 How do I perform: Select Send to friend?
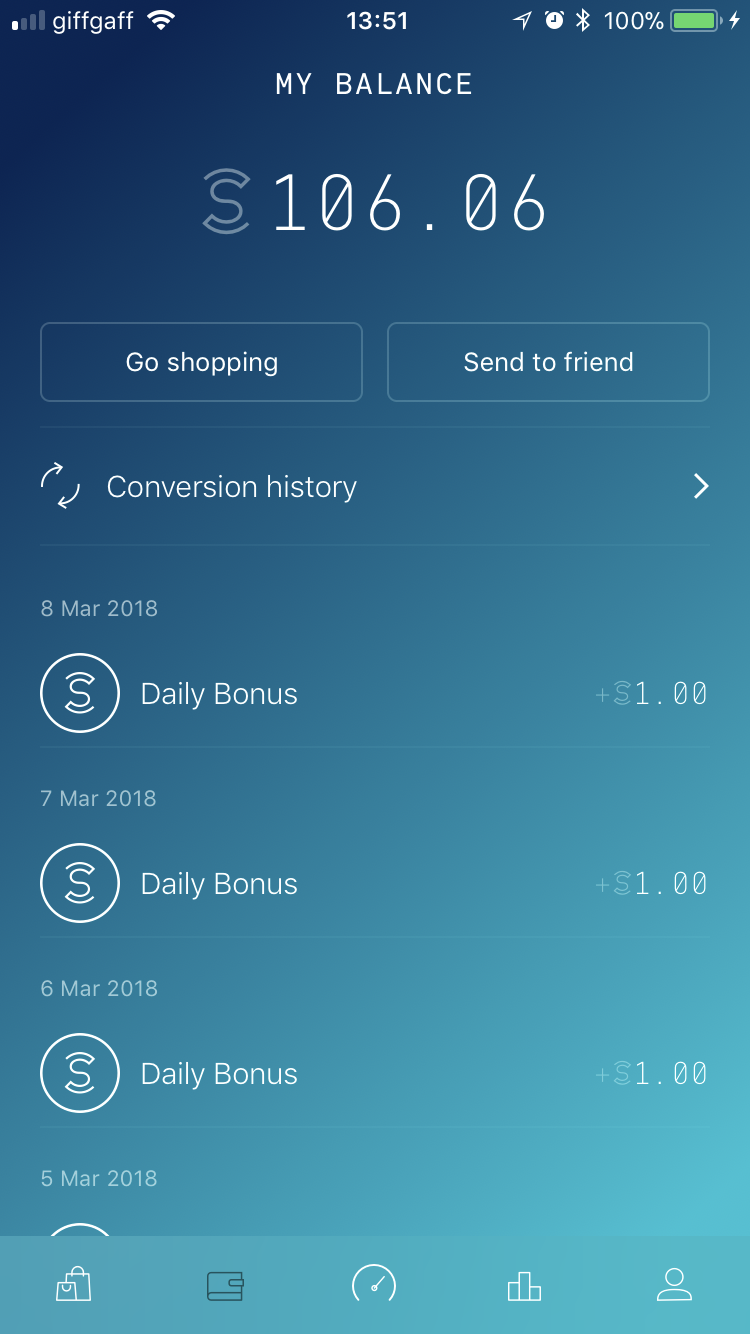pyautogui.click(x=548, y=362)
